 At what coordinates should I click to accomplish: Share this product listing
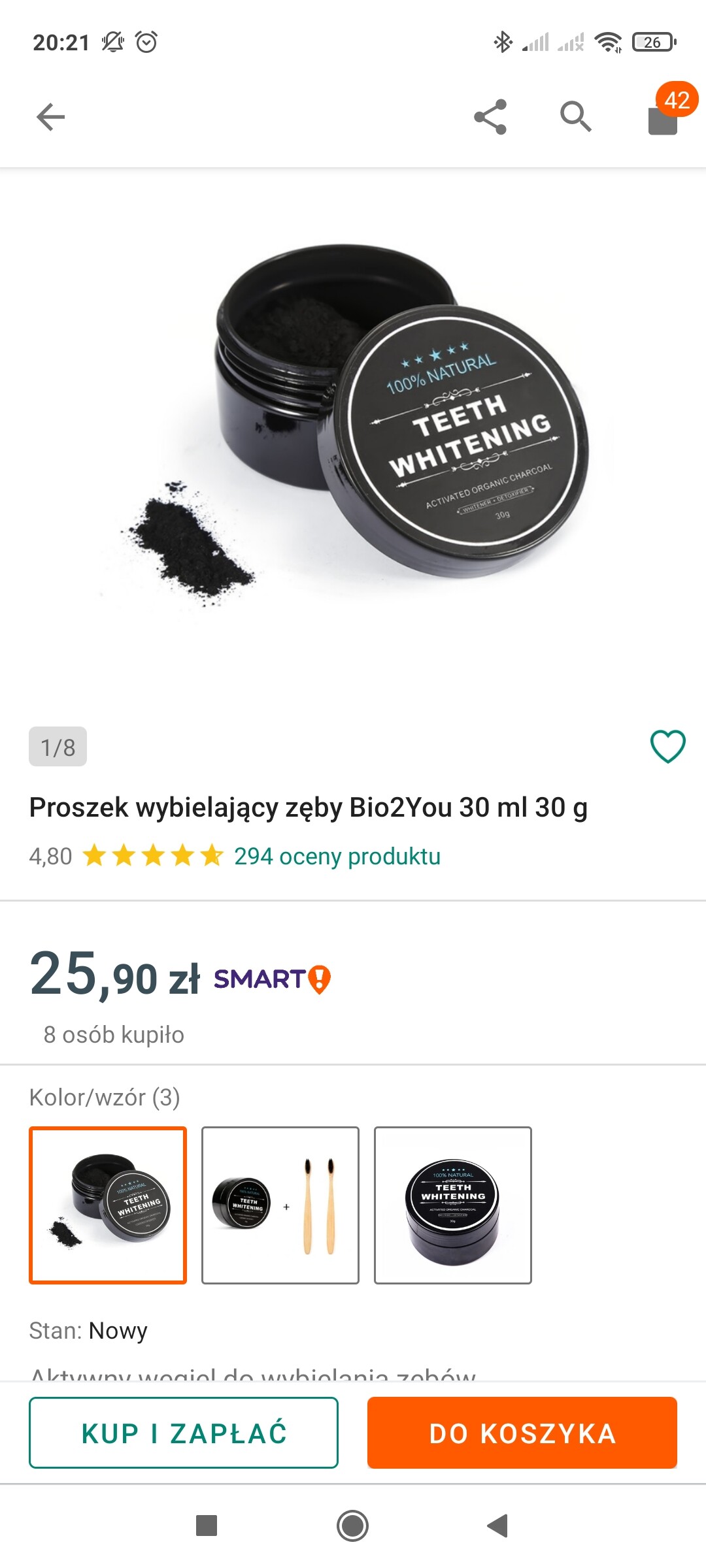coord(490,118)
